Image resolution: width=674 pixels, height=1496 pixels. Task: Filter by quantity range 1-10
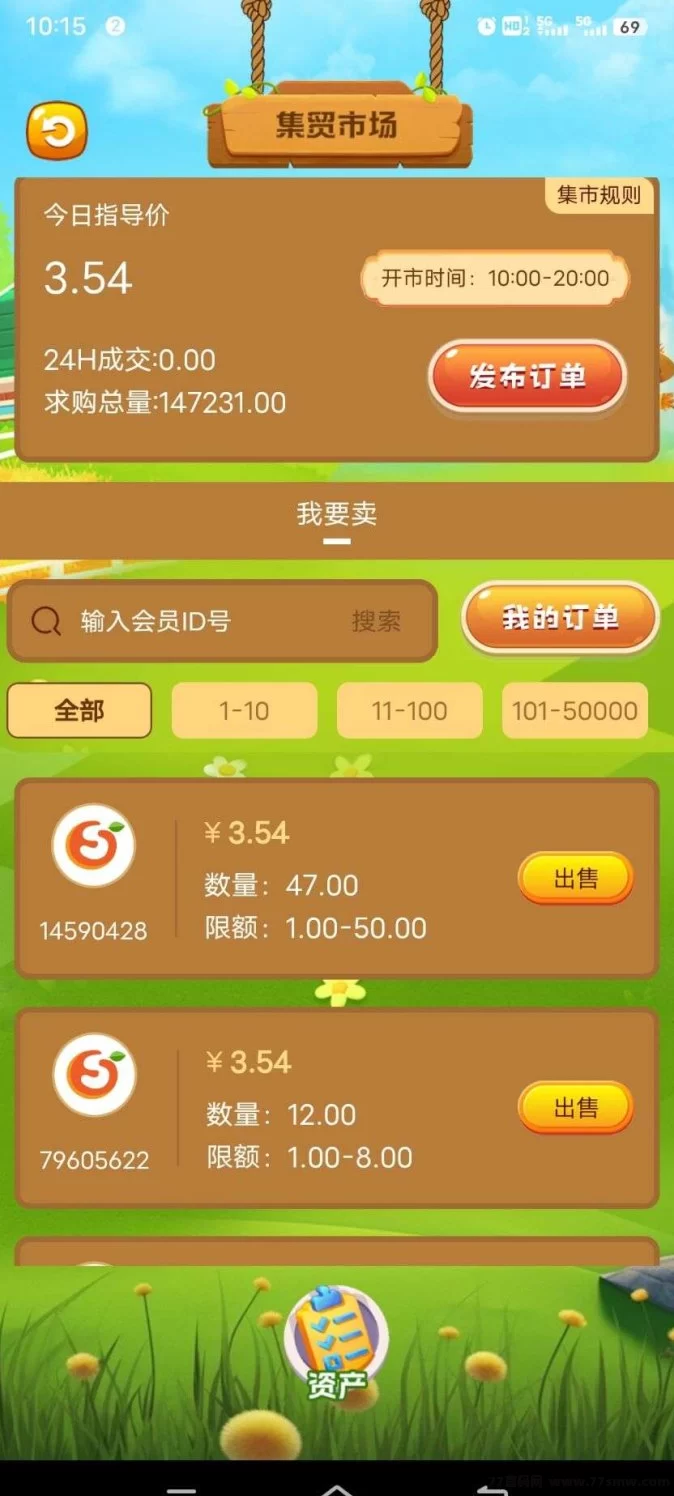[x=244, y=711]
